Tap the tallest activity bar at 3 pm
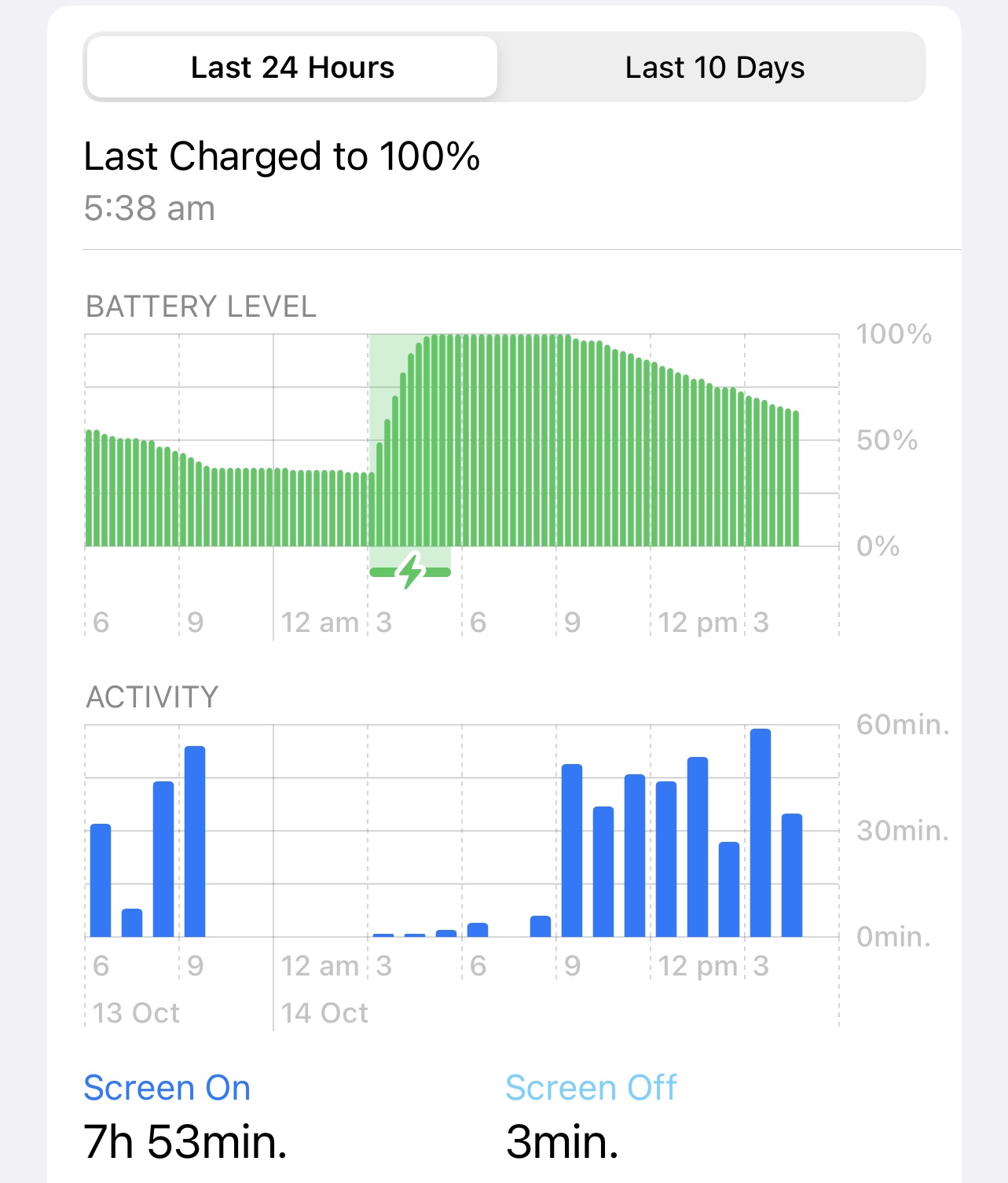 [760, 833]
